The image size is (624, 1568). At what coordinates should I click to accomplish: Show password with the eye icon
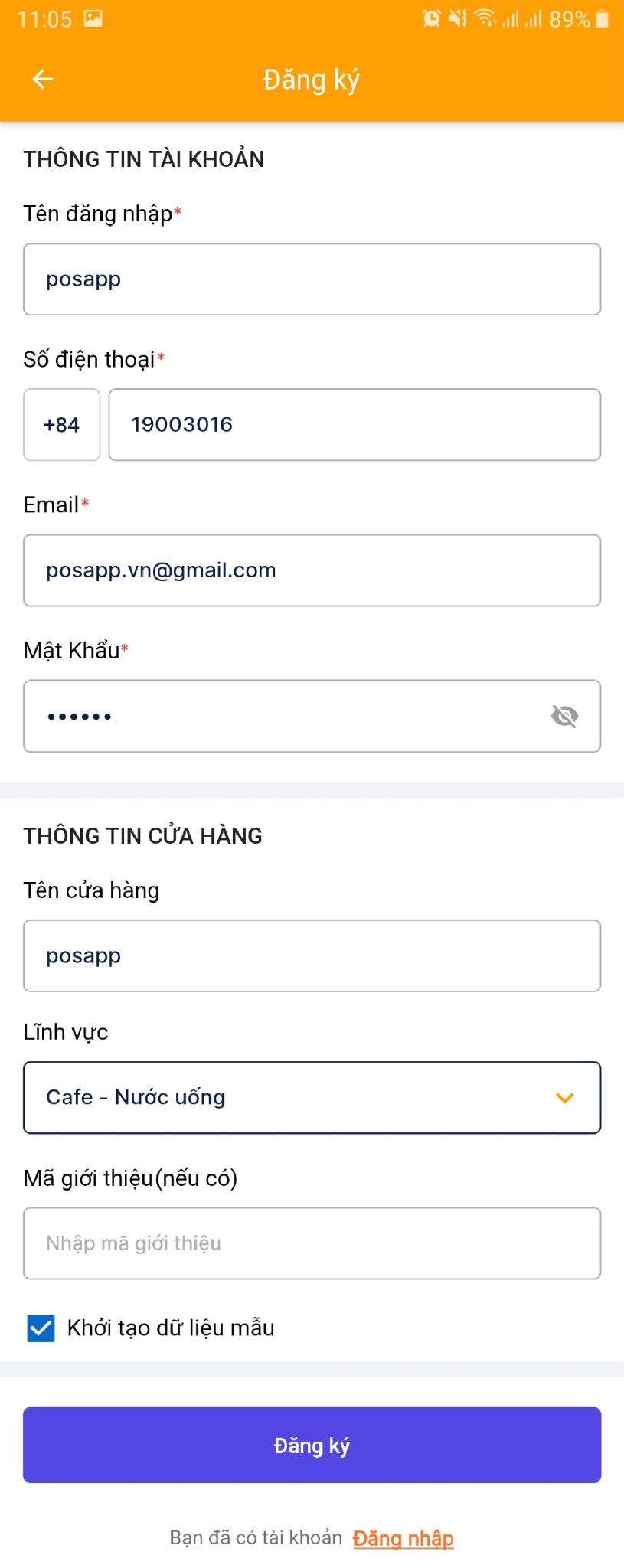click(564, 716)
